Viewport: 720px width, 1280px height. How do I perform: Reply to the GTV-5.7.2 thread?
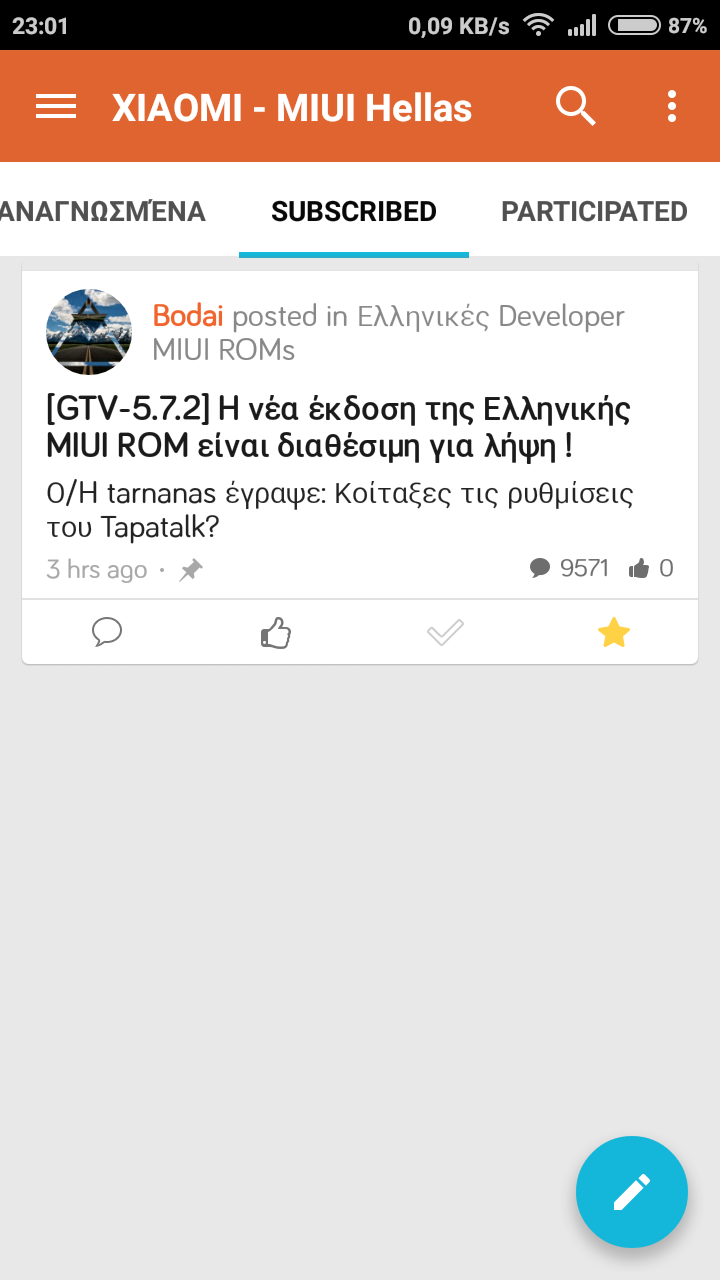107,632
